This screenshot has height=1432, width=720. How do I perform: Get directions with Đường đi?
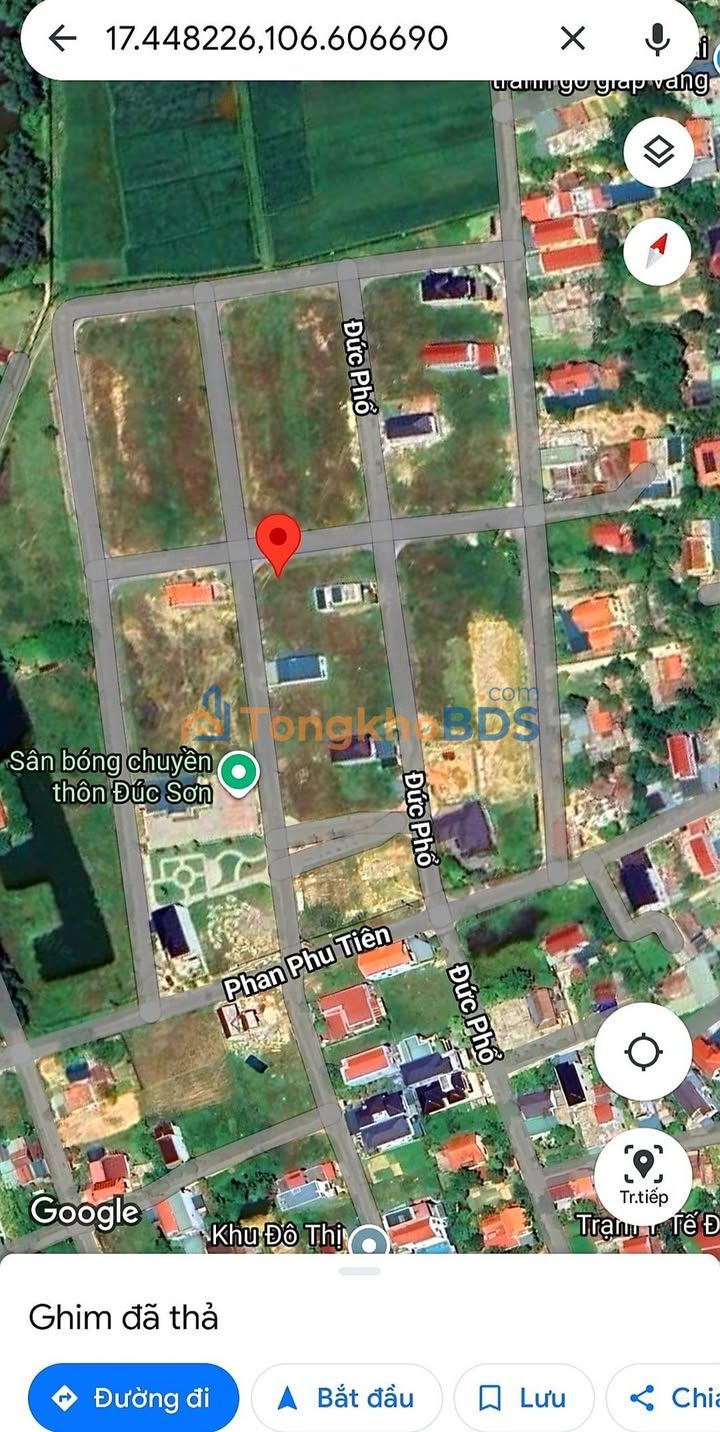tap(133, 1397)
